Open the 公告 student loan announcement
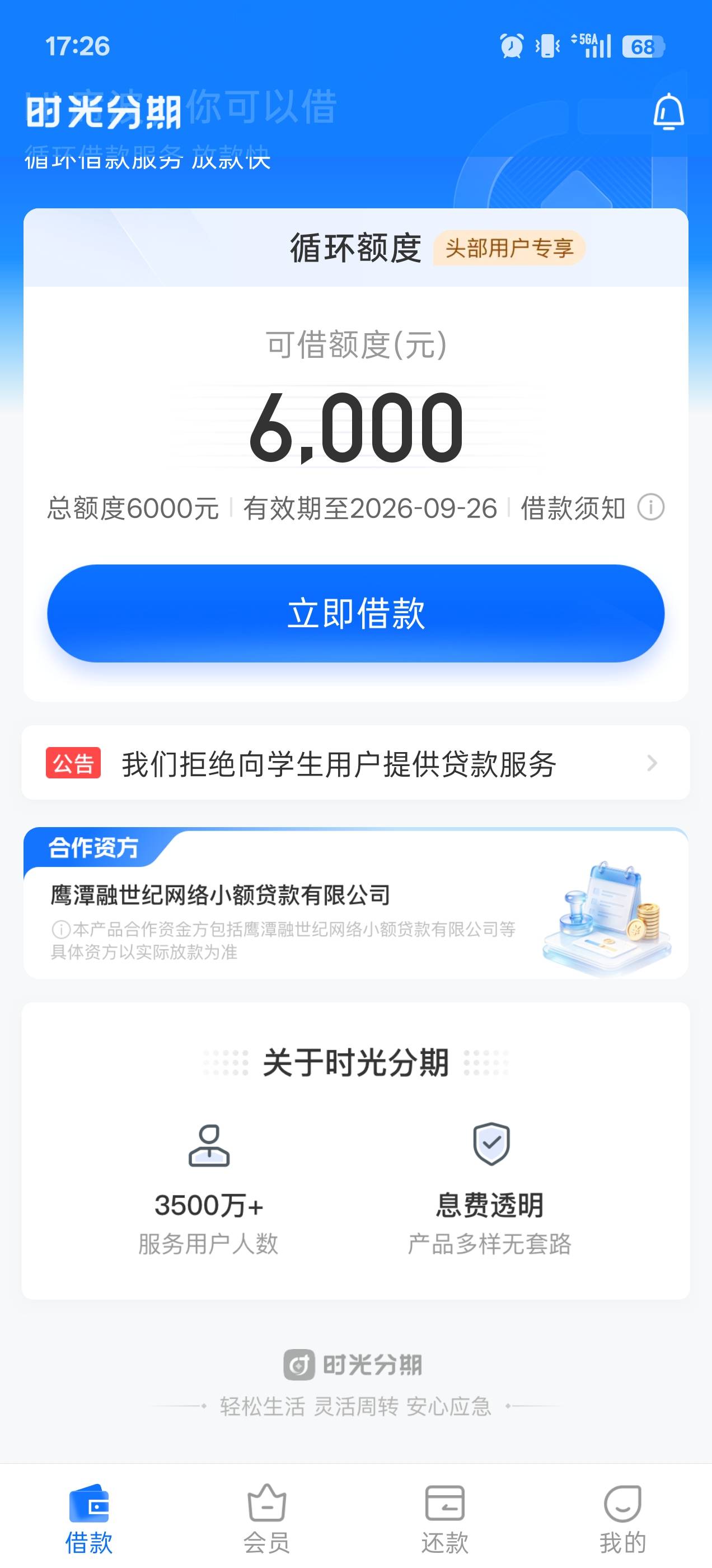Viewport: 712px width, 1568px height. pyautogui.click(x=356, y=763)
